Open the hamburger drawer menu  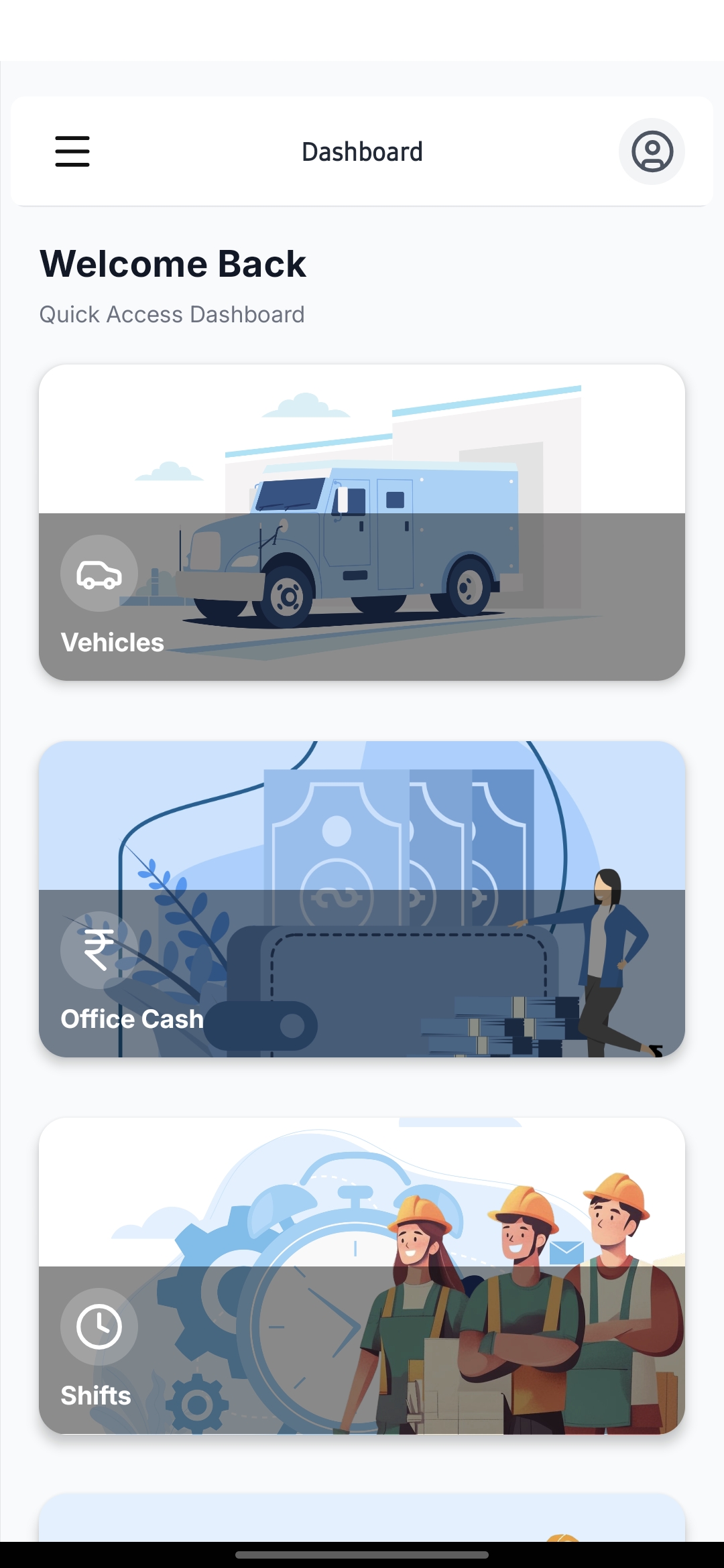pyautogui.click(x=72, y=151)
